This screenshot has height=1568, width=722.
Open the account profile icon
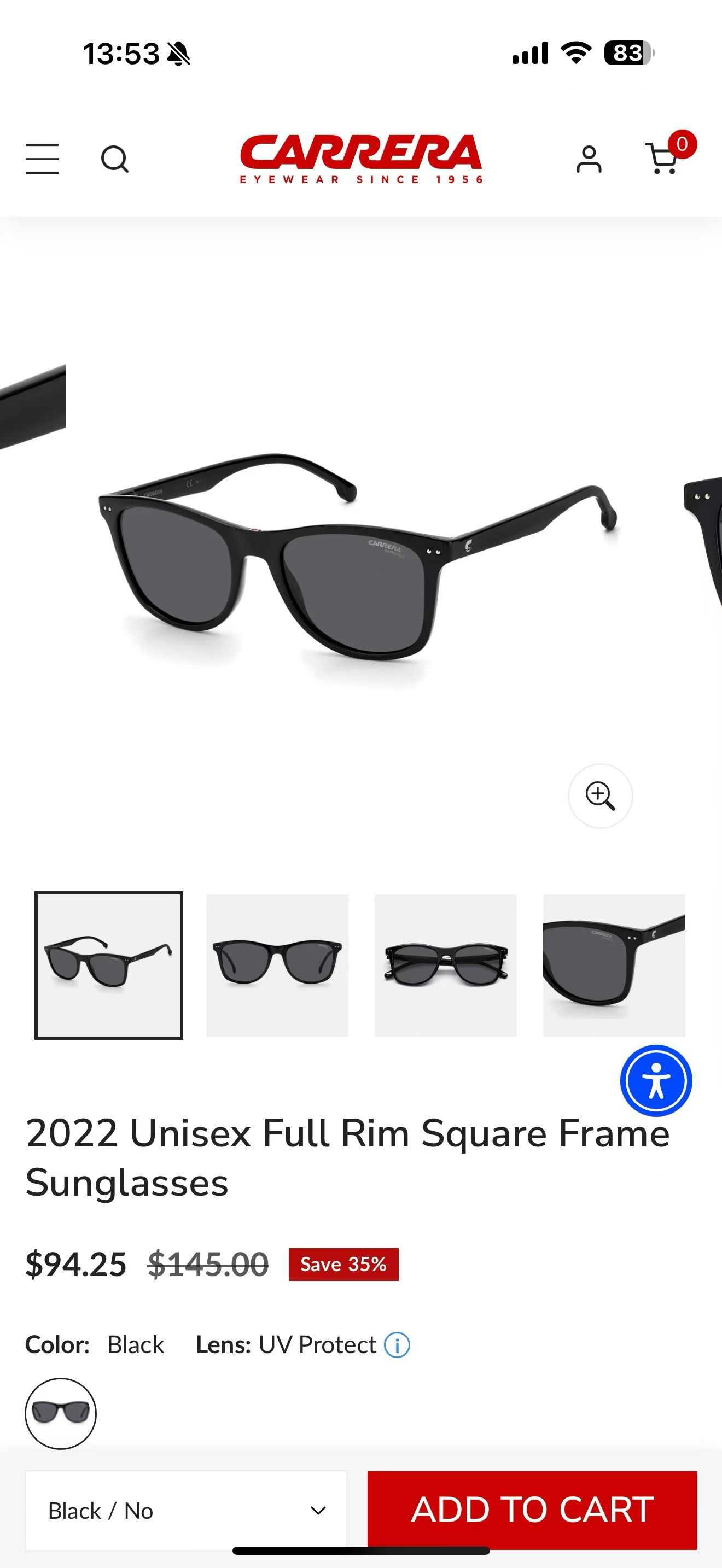tap(589, 160)
